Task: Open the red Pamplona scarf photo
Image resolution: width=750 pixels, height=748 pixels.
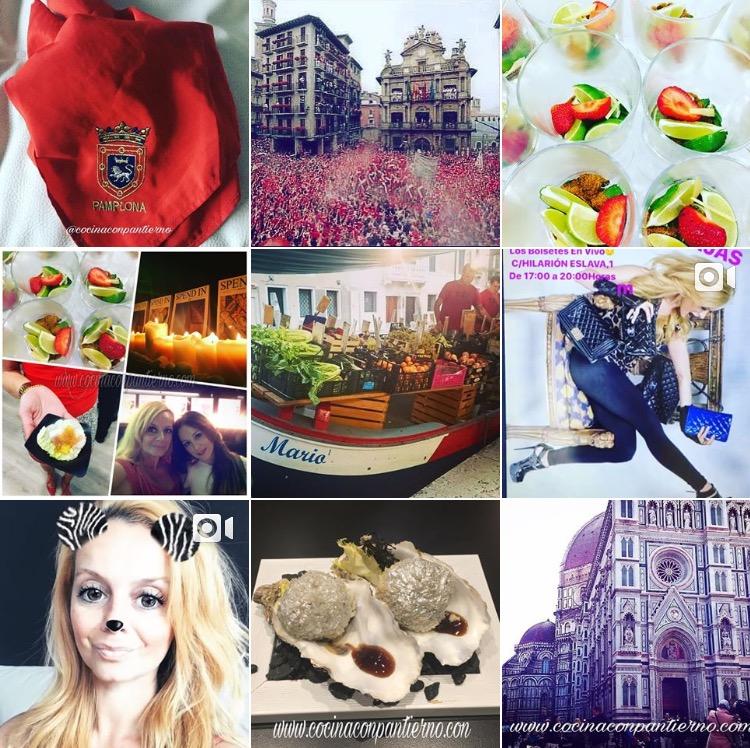Action: pyautogui.click(x=123, y=122)
